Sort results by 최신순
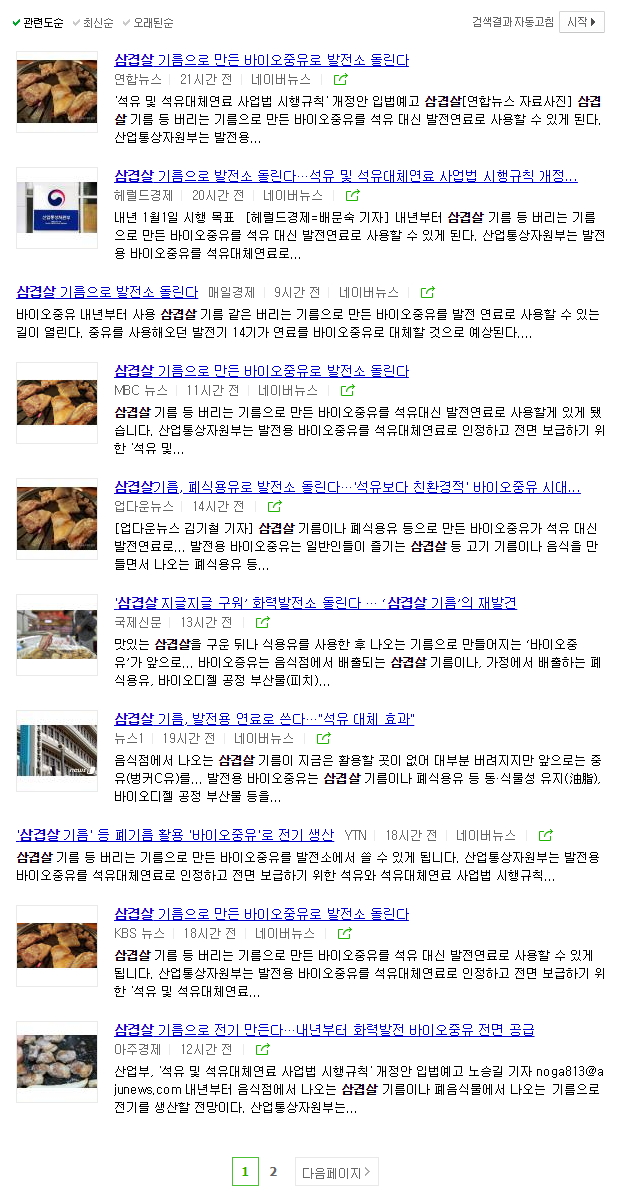Image resolution: width=635 pixels, height=1195 pixels. 95,22
